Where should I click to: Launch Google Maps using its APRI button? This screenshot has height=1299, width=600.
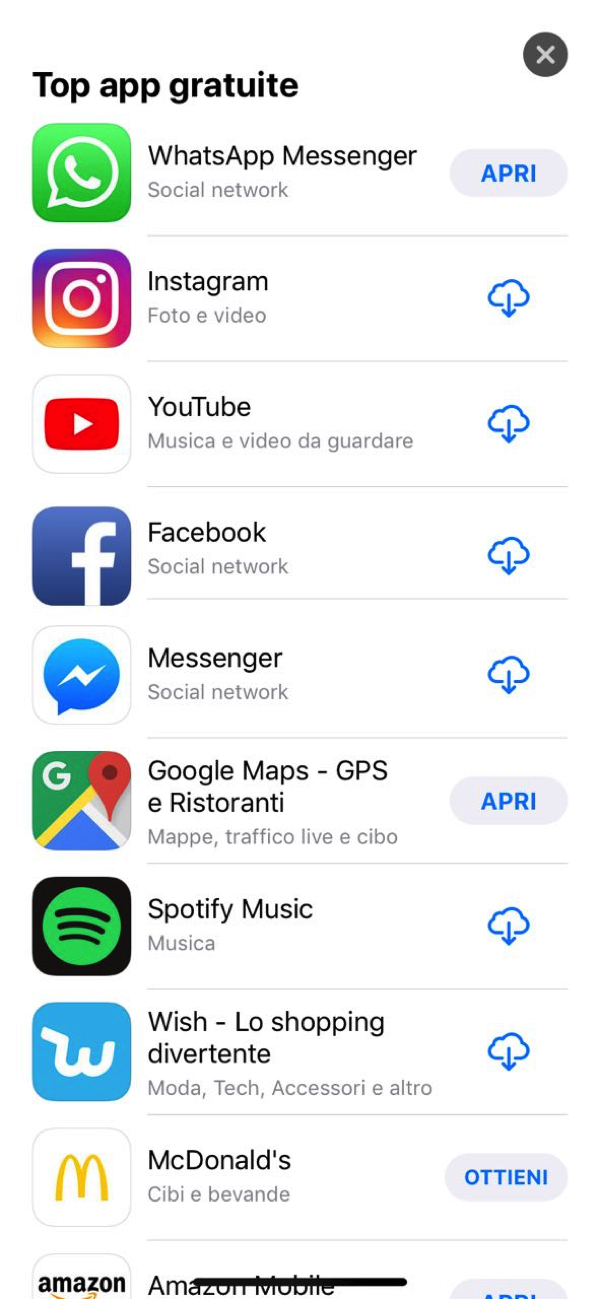click(508, 801)
